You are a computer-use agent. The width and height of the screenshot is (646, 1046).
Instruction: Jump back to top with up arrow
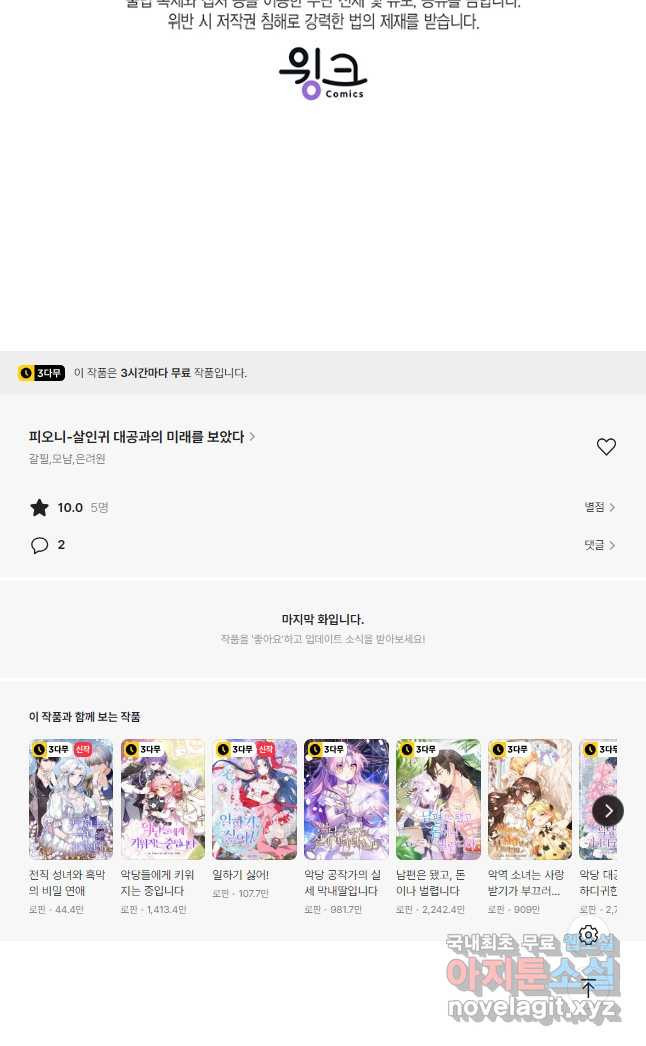[x=588, y=988]
